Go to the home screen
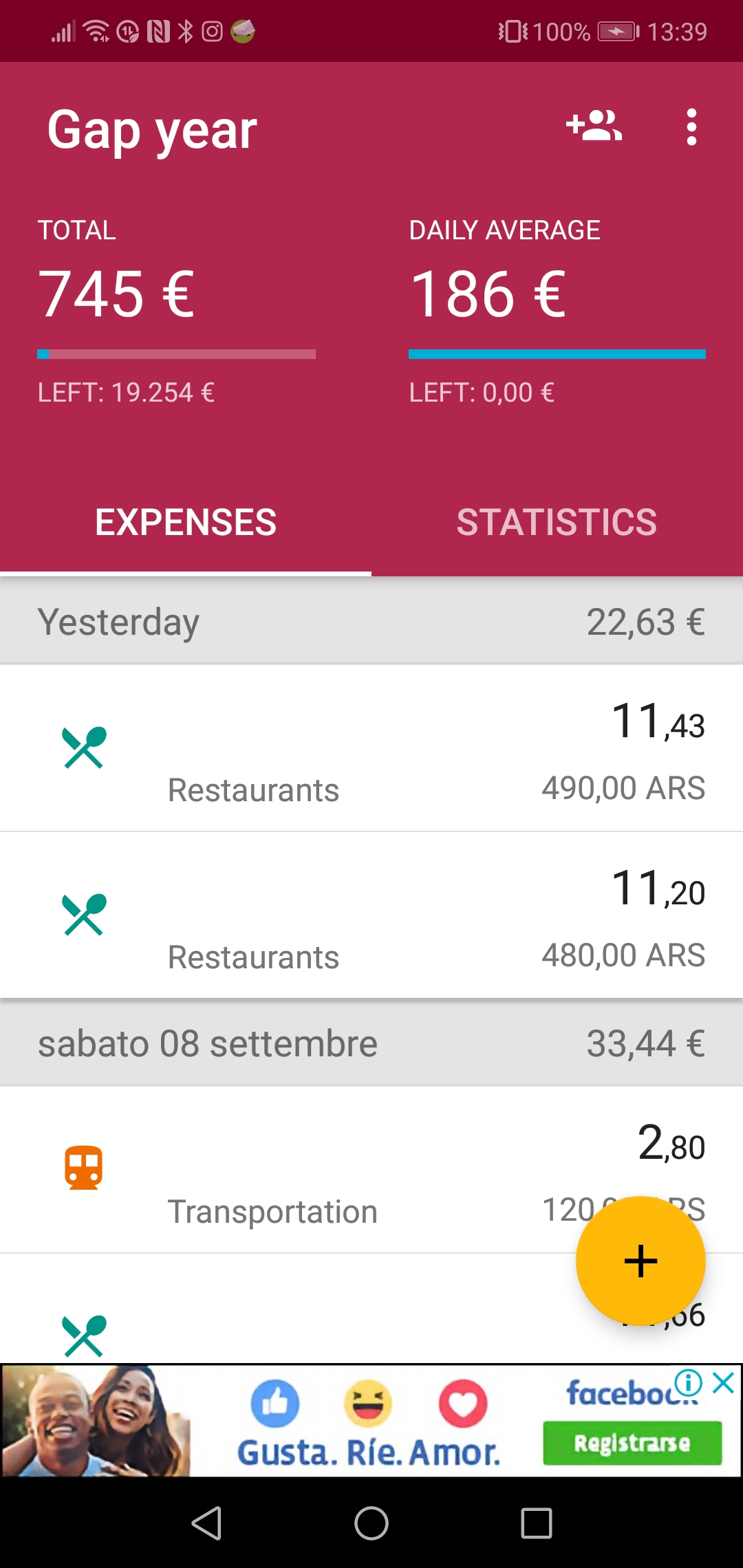 (x=371, y=1523)
